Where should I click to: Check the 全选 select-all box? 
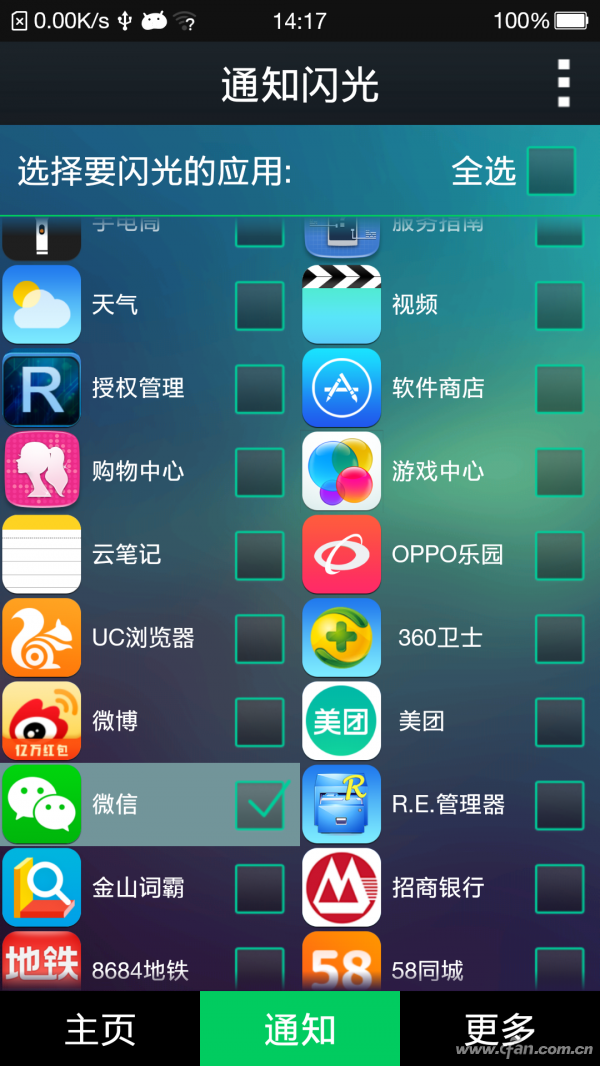tap(551, 171)
